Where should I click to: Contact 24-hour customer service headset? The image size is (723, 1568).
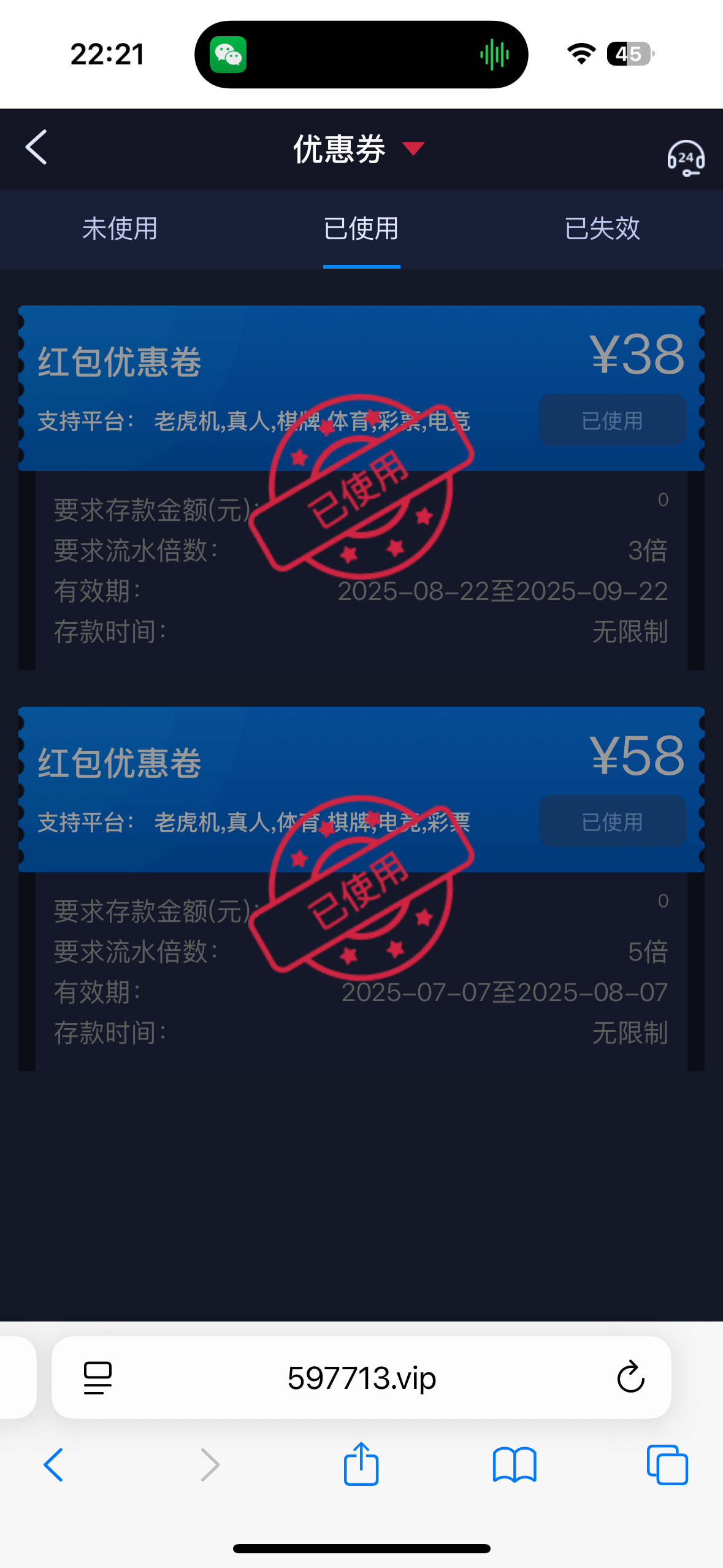[x=685, y=158]
